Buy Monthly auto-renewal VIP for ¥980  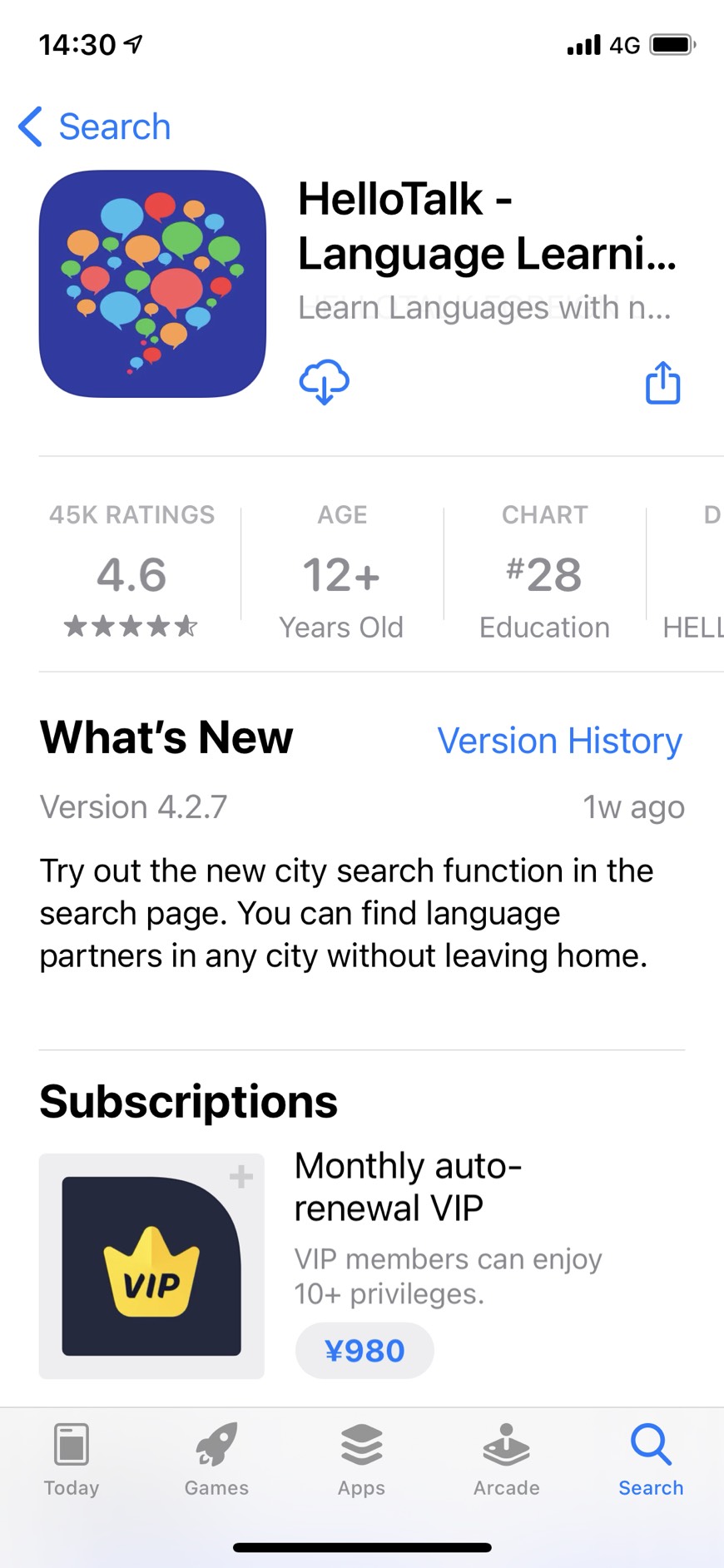pyautogui.click(x=364, y=1350)
